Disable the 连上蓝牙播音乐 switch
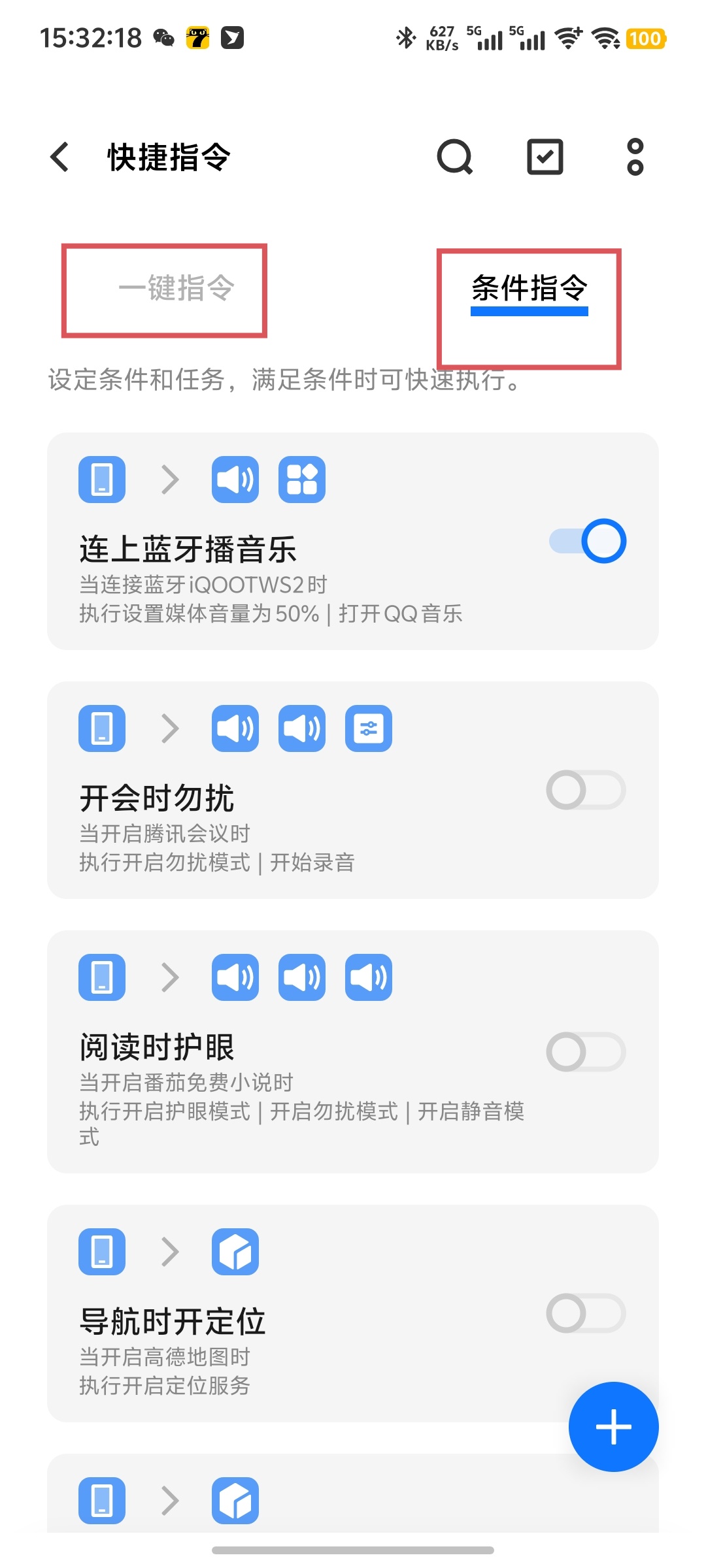The height and width of the screenshot is (1568, 706). (587, 541)
